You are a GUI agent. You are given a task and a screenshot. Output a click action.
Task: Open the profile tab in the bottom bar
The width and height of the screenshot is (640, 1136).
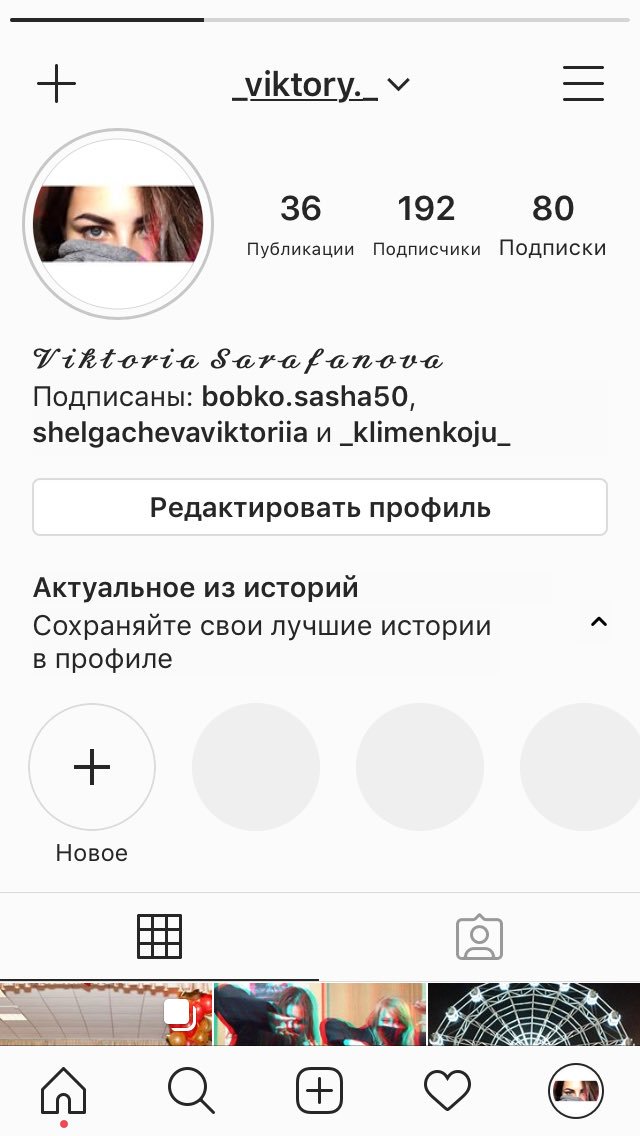click(576, 1090)
